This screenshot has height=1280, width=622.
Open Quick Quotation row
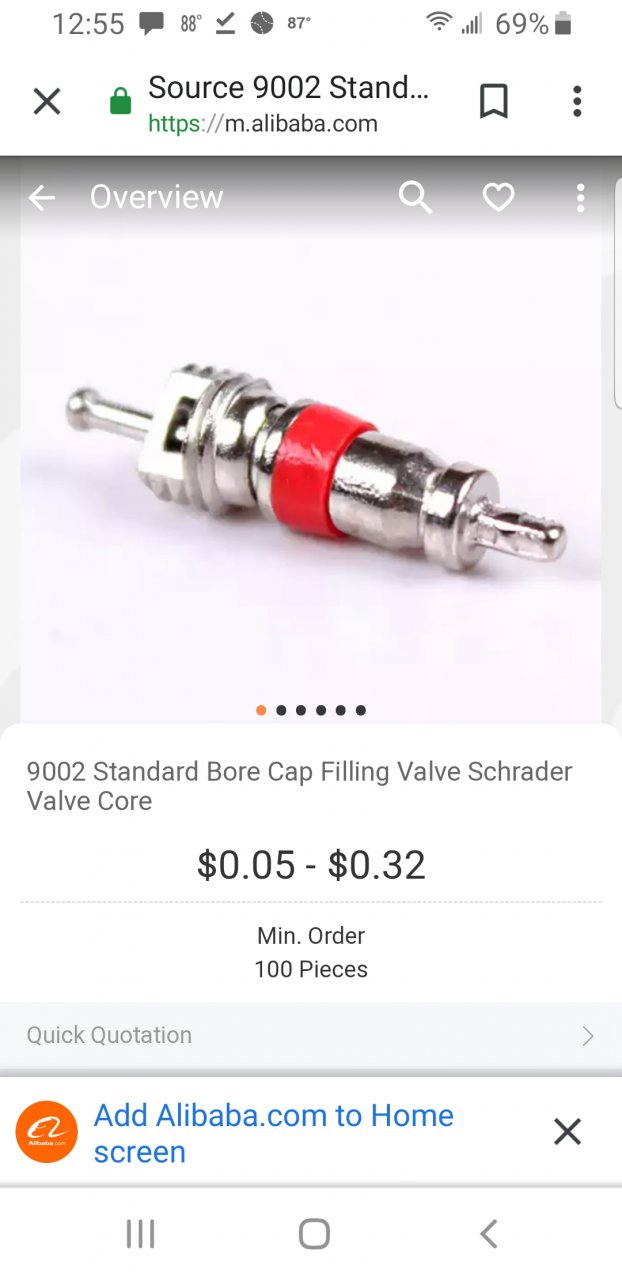310,1035
